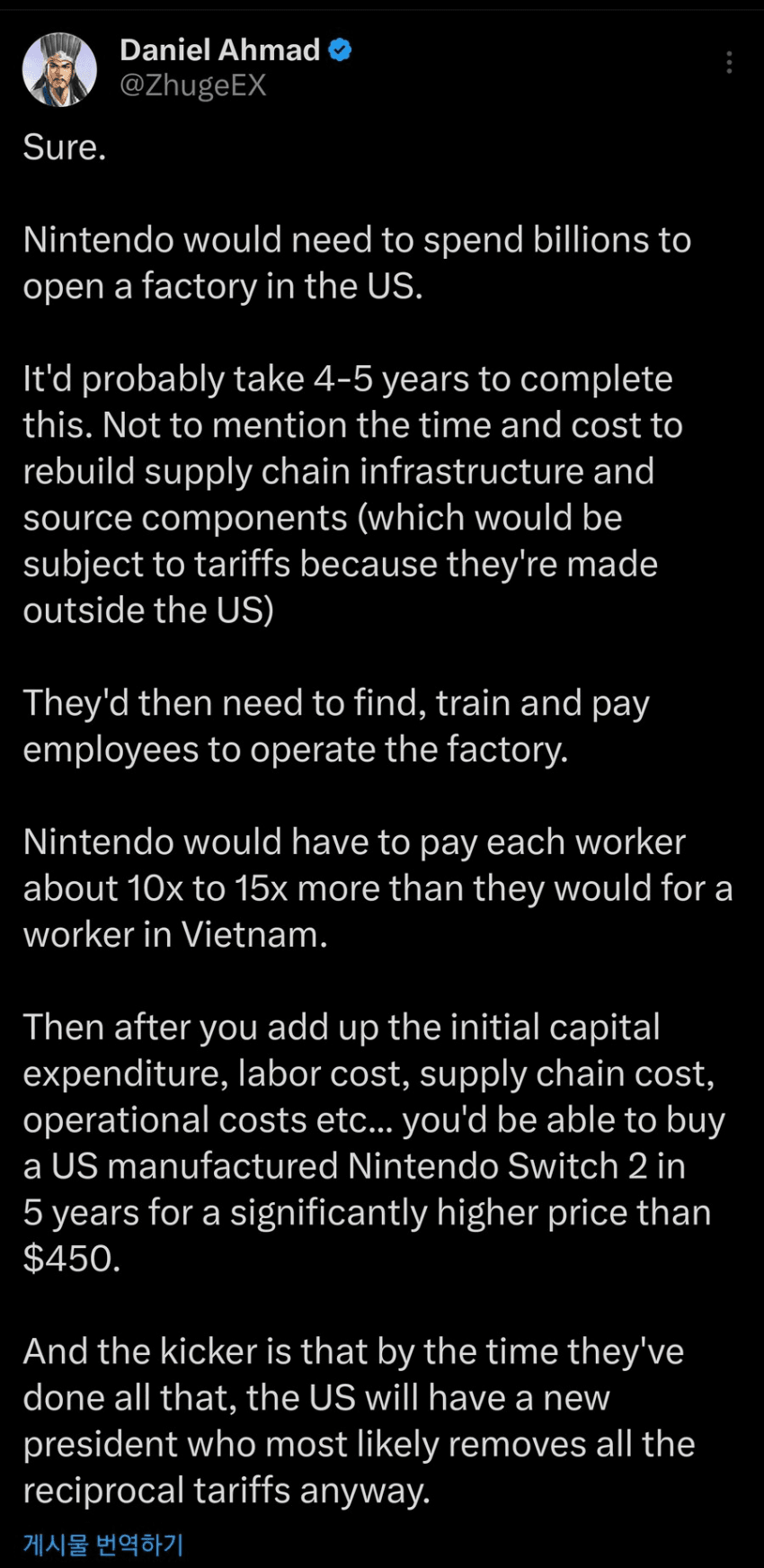
Task: Open the @ZhugeEX profile name
Action: click(x=193, y=85)
